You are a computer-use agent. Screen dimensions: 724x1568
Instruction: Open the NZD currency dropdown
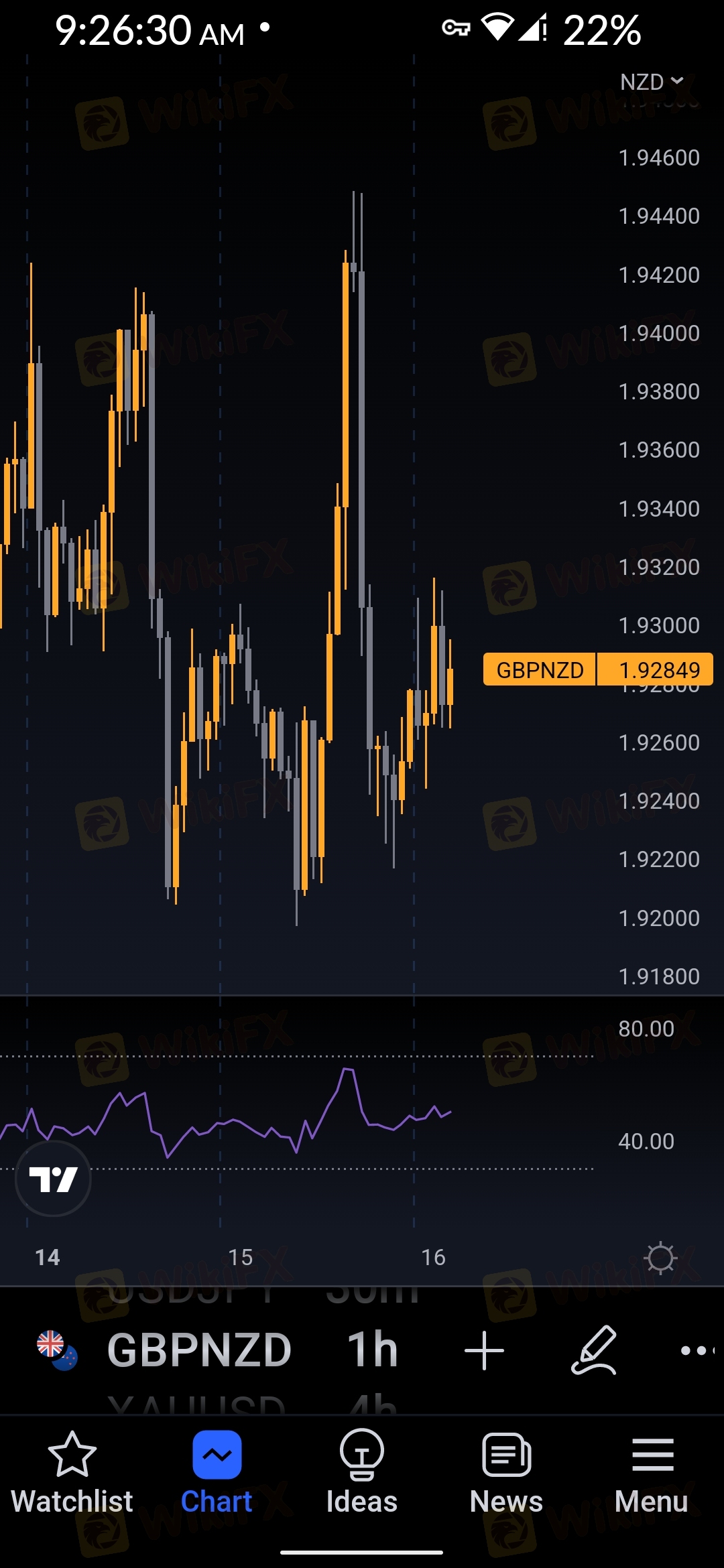pyautogui.click(x=652, y=82)
